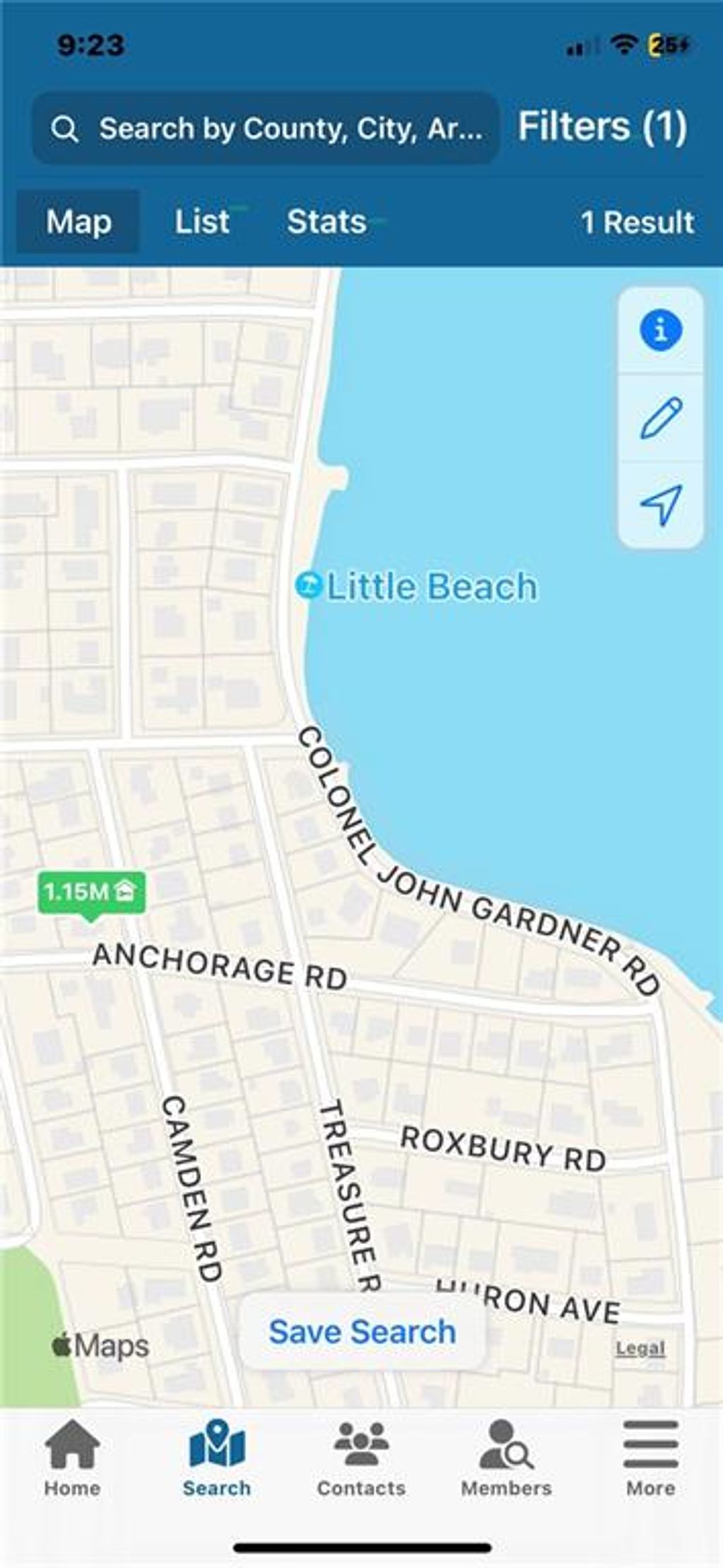Open the Legal link on map
The height and width of the screenshot is (1568, 723).
(640, 1349)
